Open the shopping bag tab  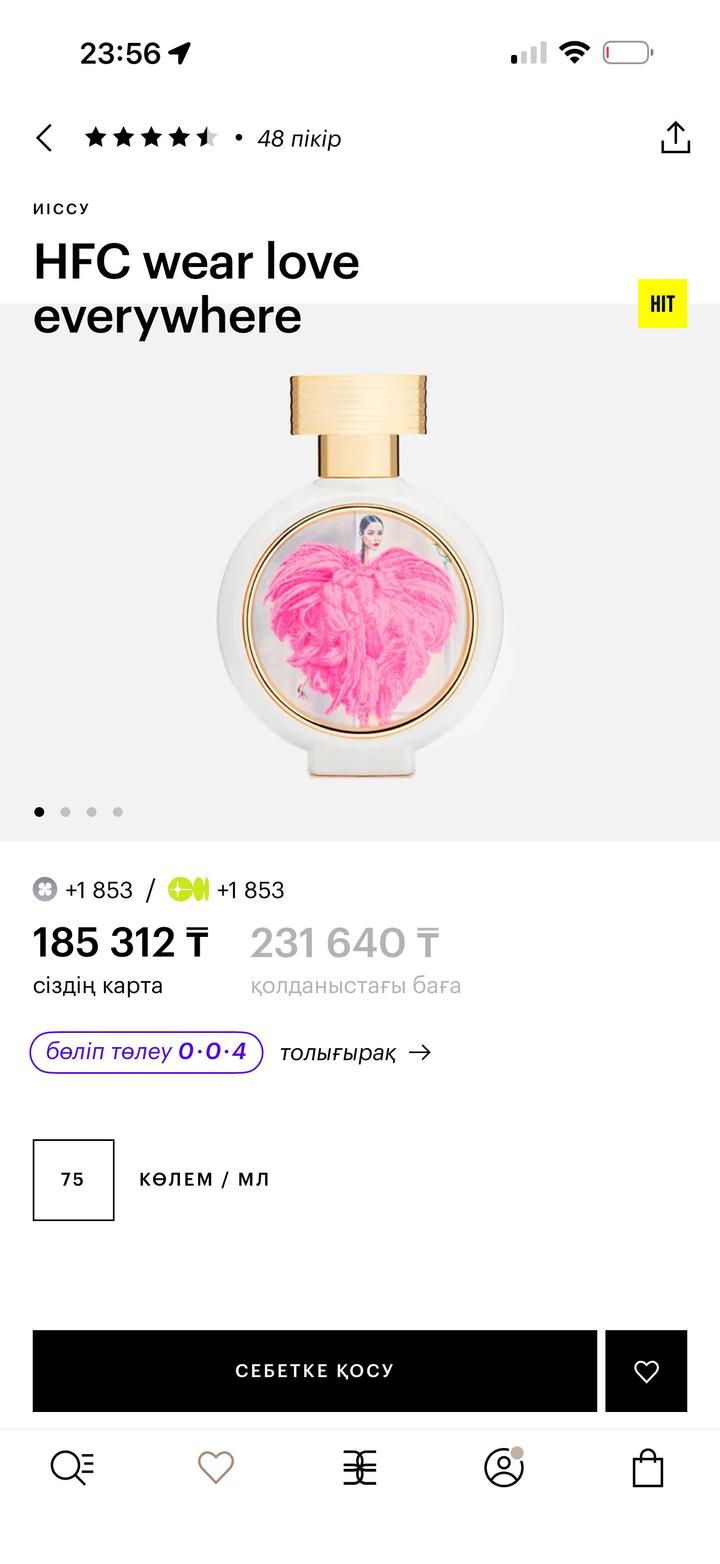pos(648,1468)
